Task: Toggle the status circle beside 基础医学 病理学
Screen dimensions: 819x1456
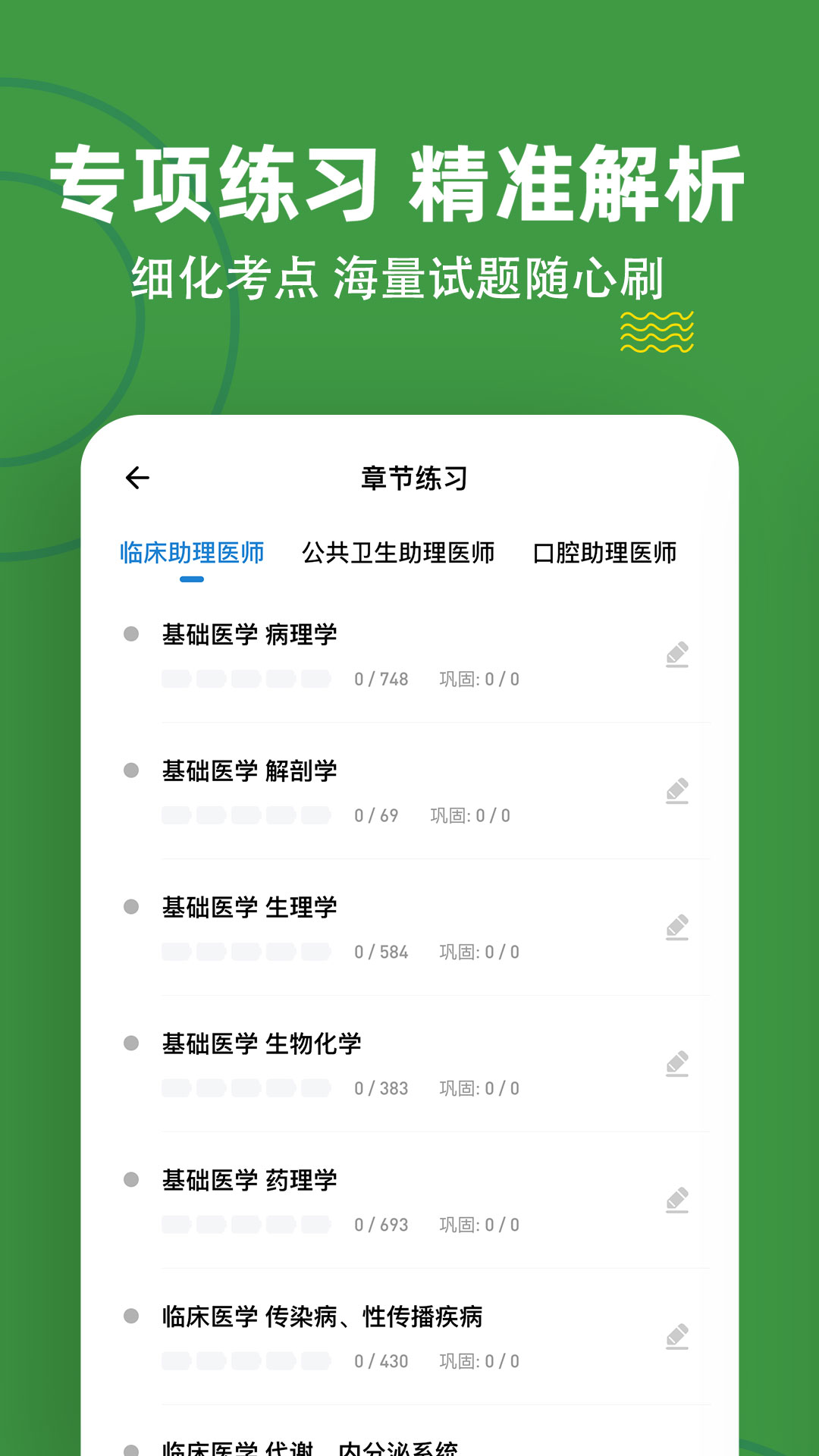Action: click(130, 635)
